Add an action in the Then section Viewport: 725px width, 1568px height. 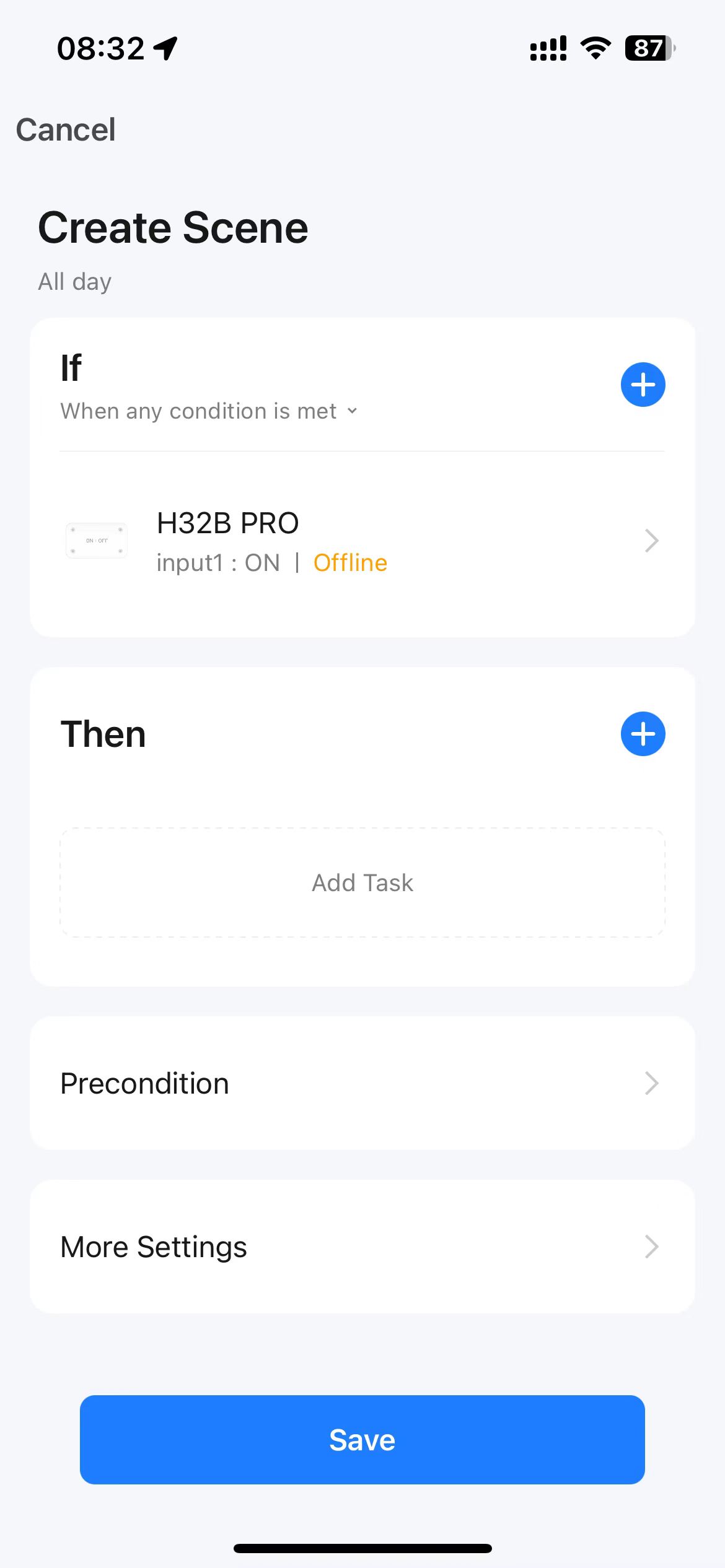643,734
